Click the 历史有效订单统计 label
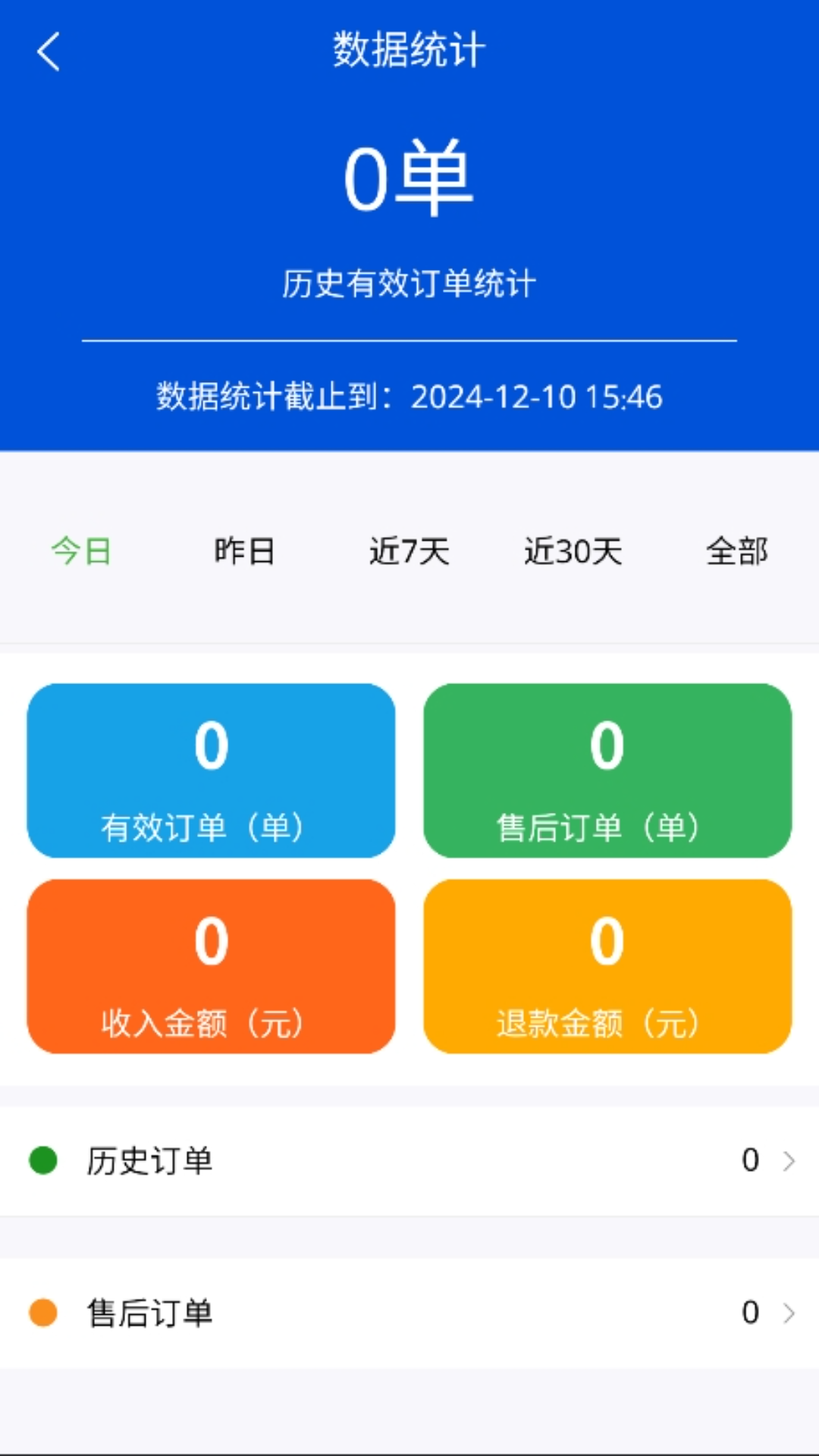This screenshot has height=1456, width=819. point(409,282)
